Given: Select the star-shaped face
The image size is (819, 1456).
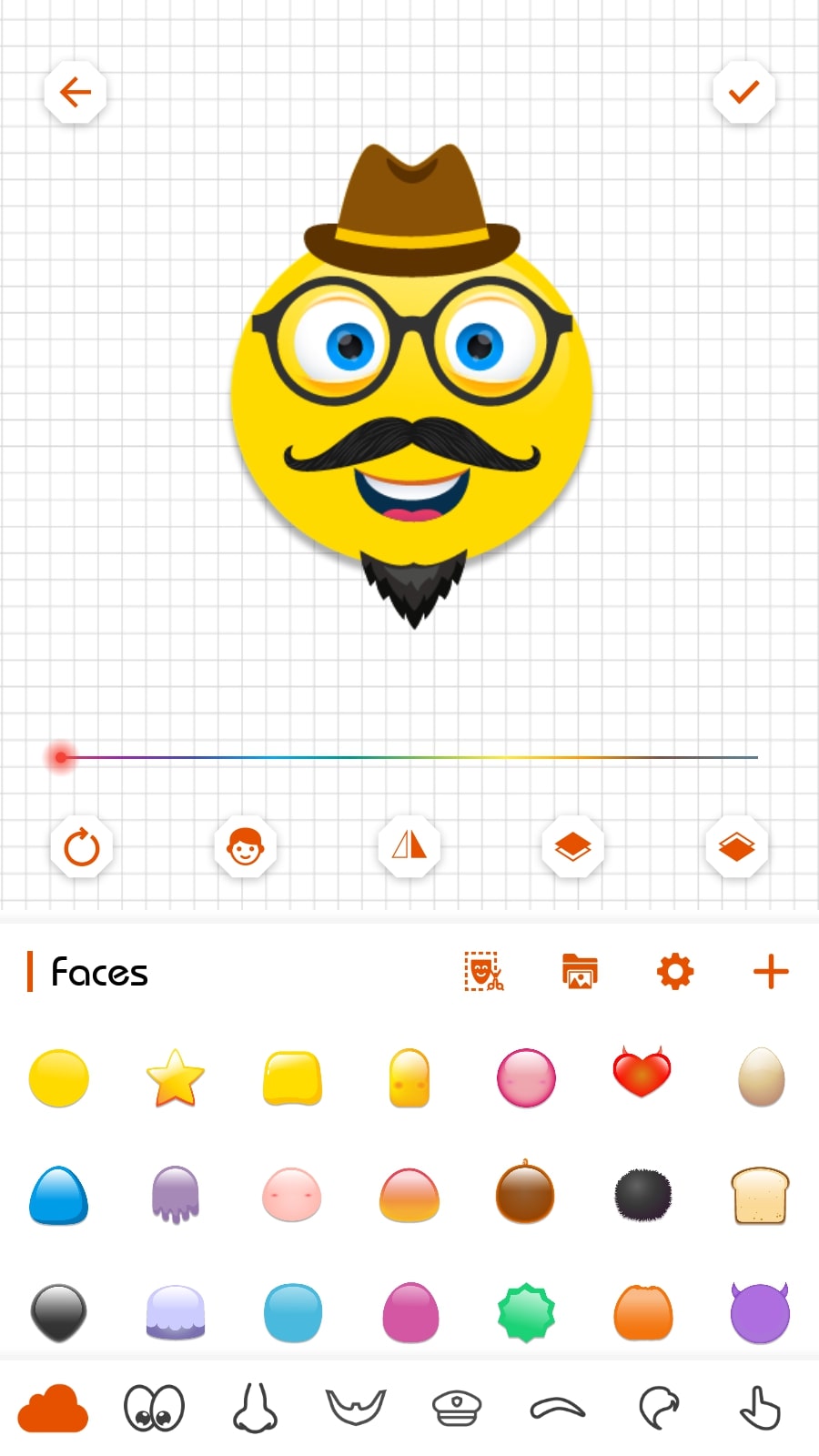Looking at the screenshot, I should click(x=176, y=1078).
